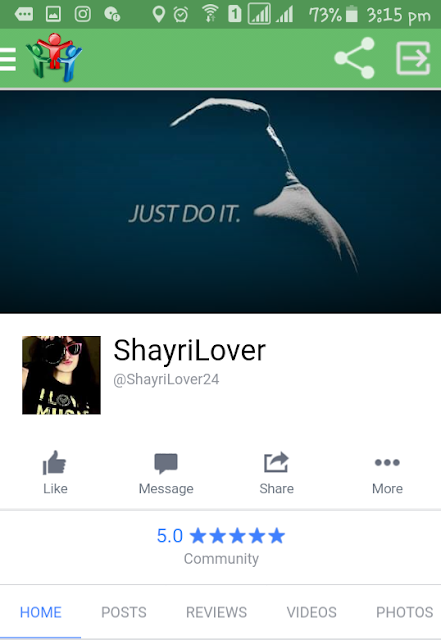Switch to the Videos tab
Screen dimensions: 441x640
click(x=312, y=612)
